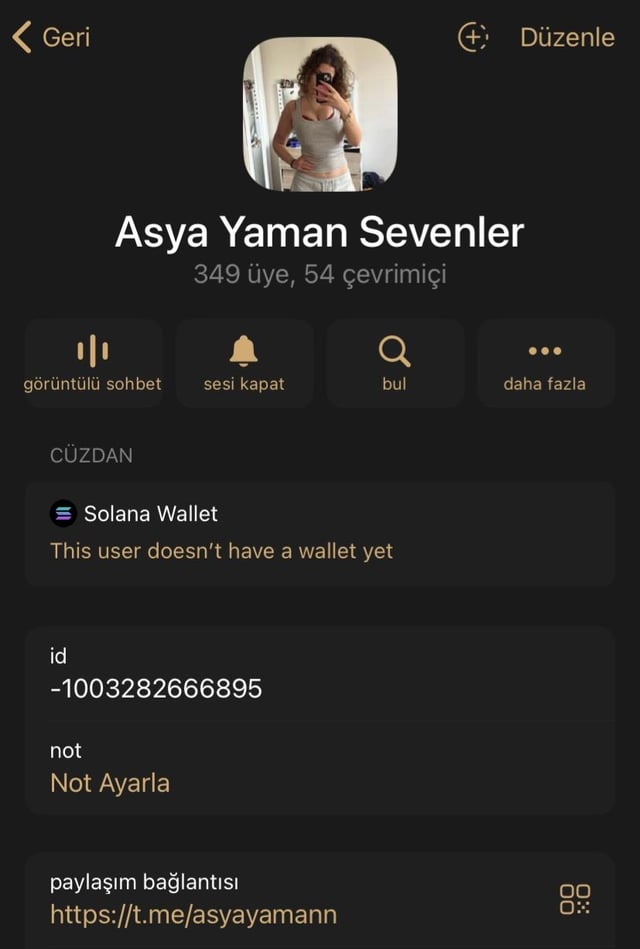Viewport: 640px width, 949px height.
Task: Tap the group id number row
Action: (x=156, y=688)
